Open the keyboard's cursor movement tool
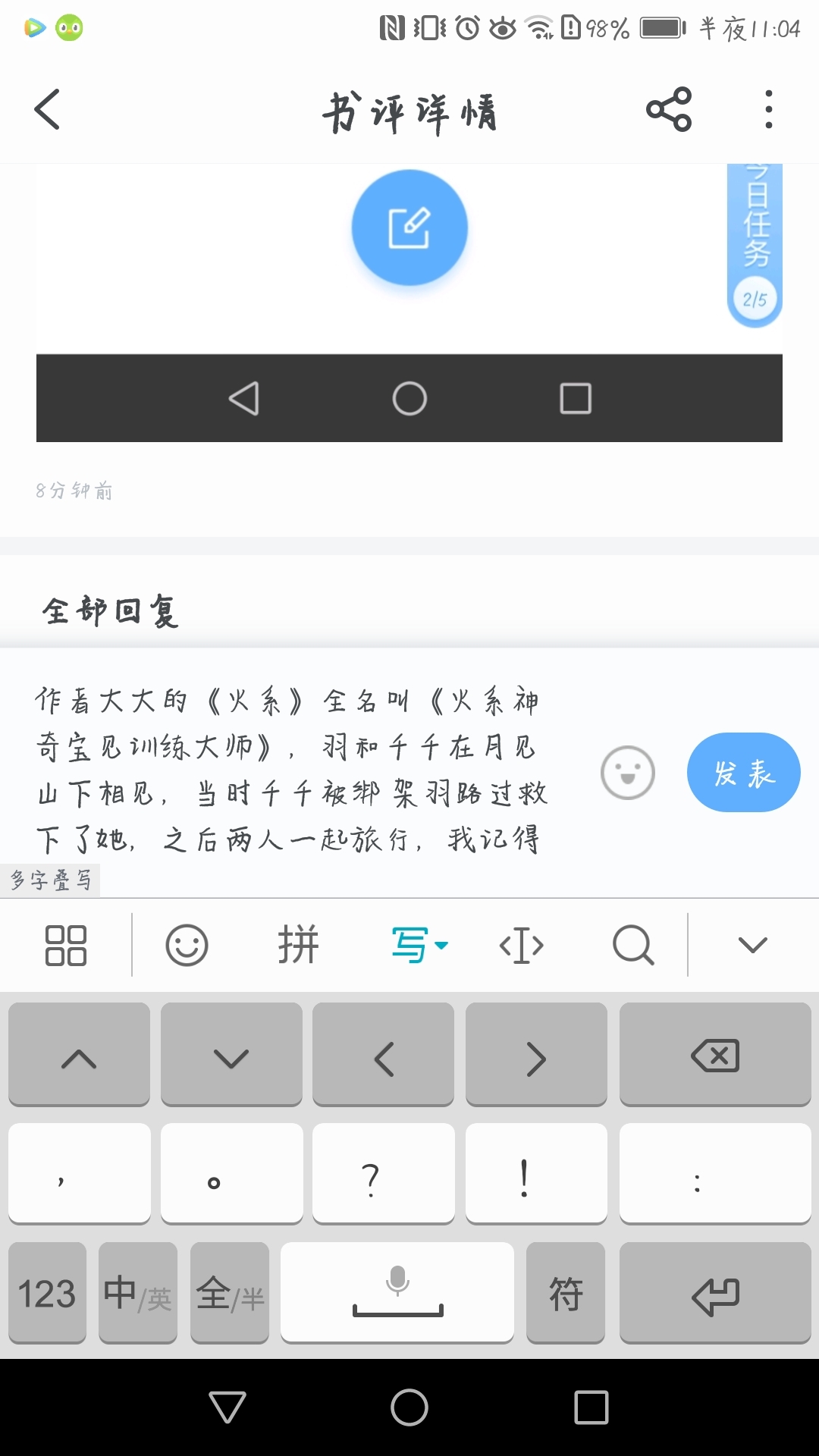Image resolution: width=819 pixels, height=1456 pixels. pyautogui.click(x=522, y=945)
